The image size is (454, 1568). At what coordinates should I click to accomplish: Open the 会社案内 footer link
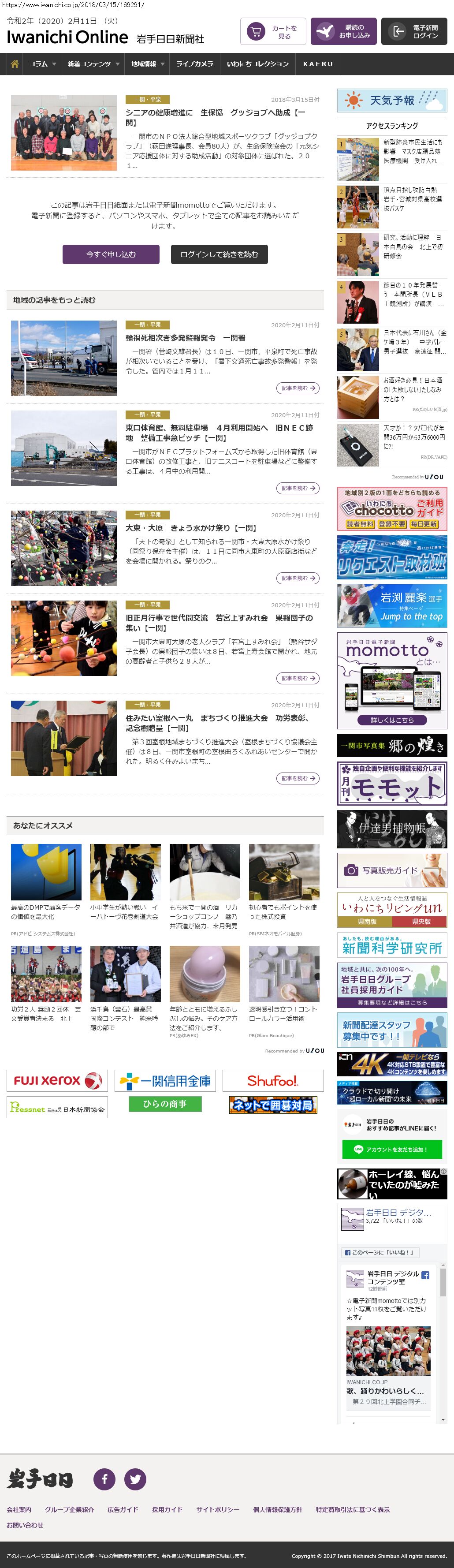[x=19, y=1509]
